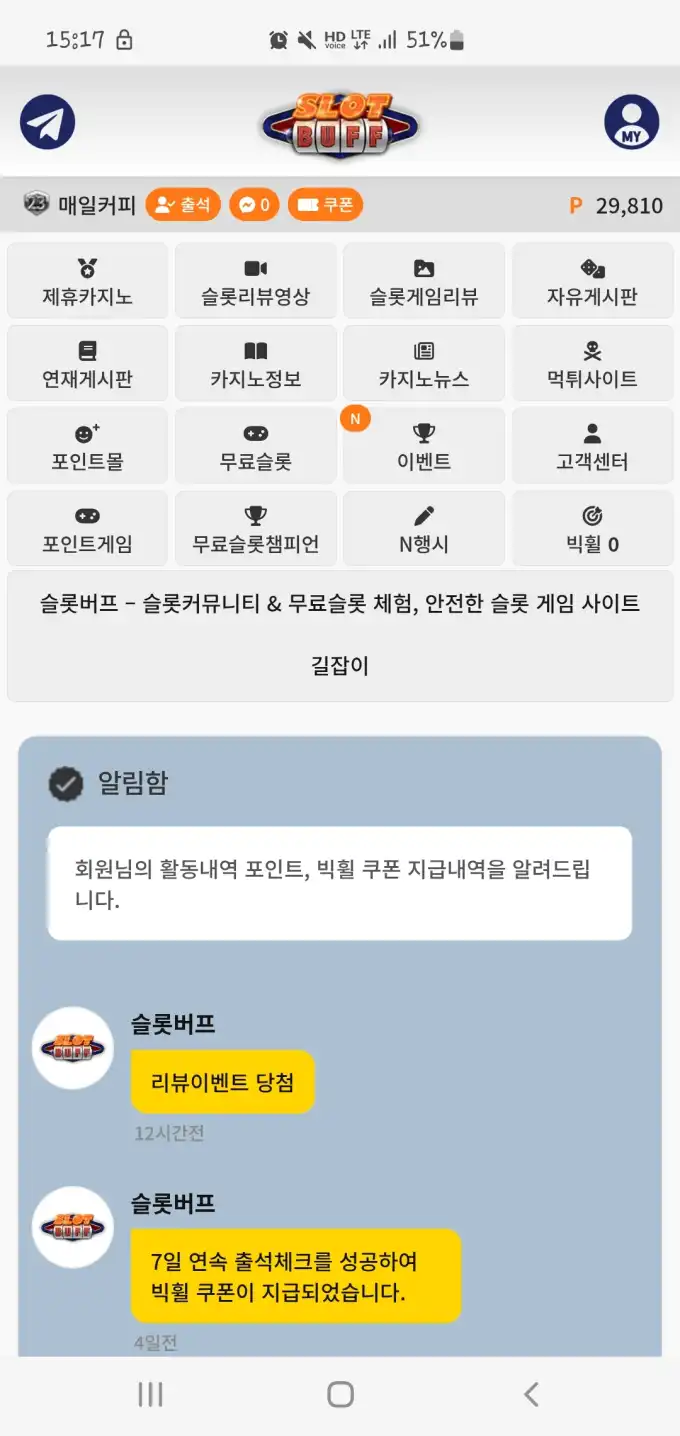The height and width of the screenshot is (1436, 680).
Task: Open 슬롯게임리뷰 board
Action: [x=424, y=282]
